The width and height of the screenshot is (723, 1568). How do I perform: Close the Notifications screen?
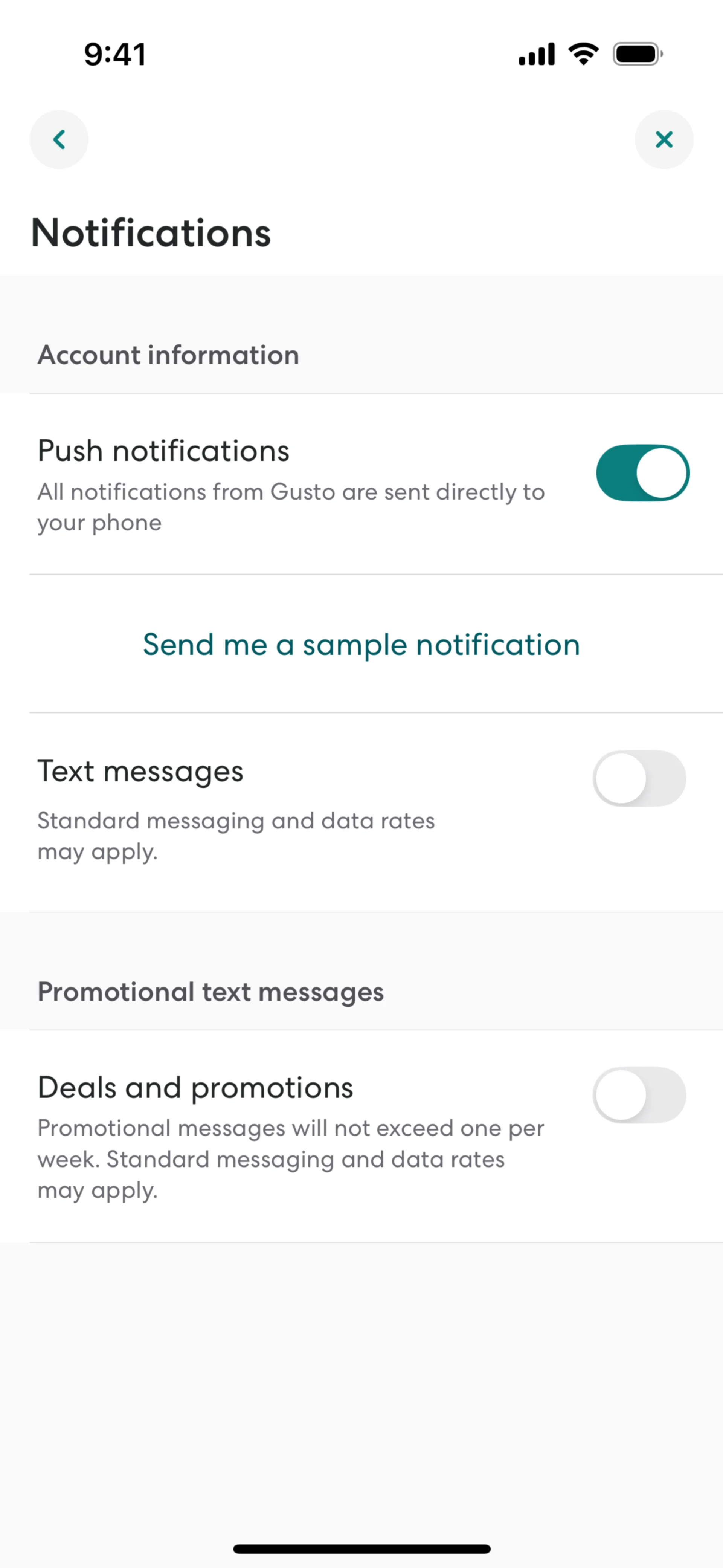coord(664,139)
